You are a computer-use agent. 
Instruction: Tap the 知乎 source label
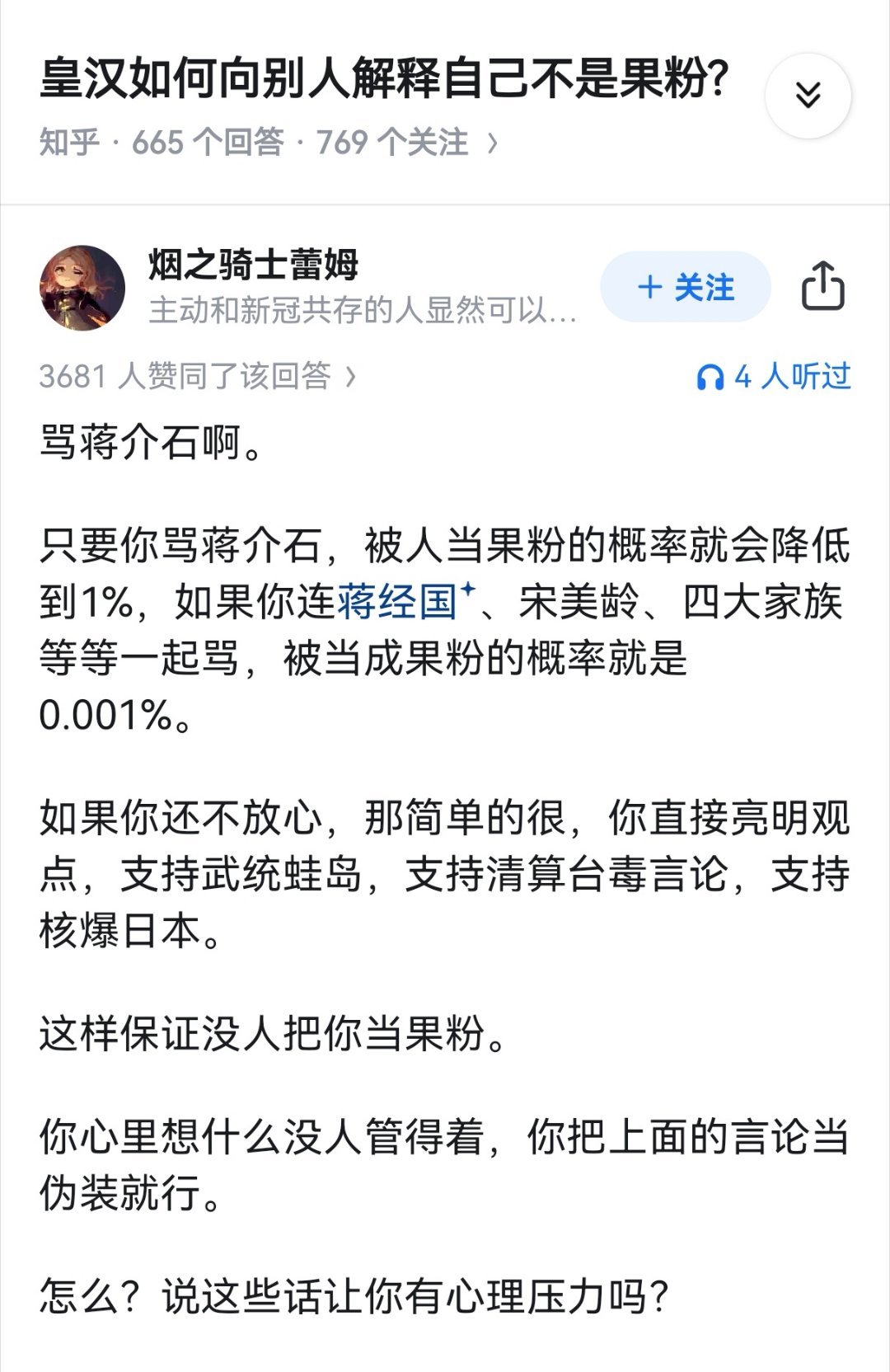(x=63, y=143)
